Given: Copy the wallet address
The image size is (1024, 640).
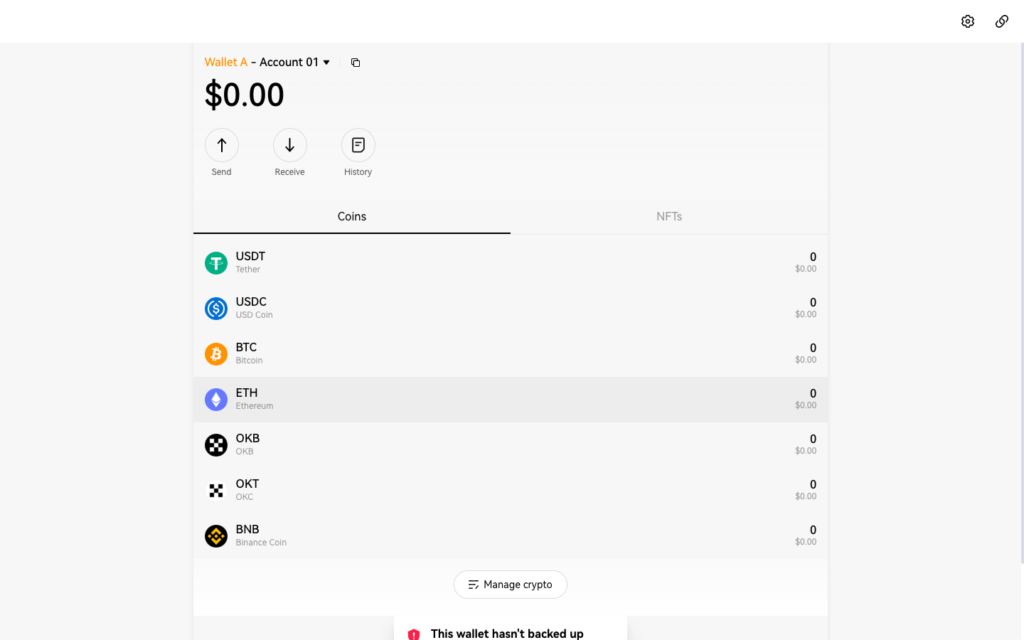Looking at the screenshot, I should pos(355,63).
